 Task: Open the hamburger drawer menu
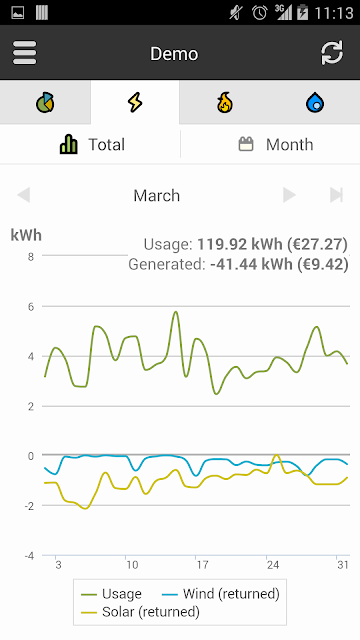pos(24,53)
